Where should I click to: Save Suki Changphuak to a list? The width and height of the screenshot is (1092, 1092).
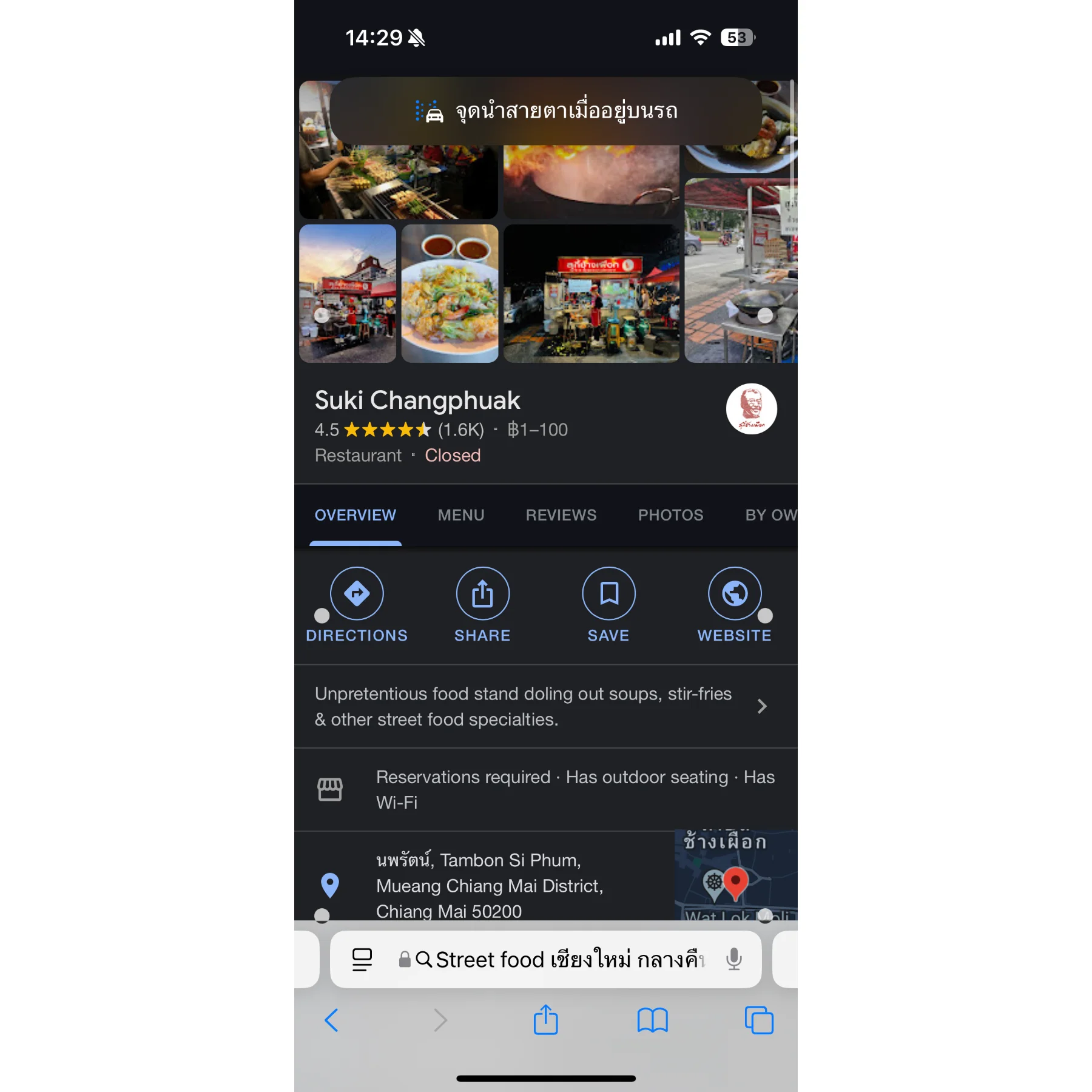(608, 595)
